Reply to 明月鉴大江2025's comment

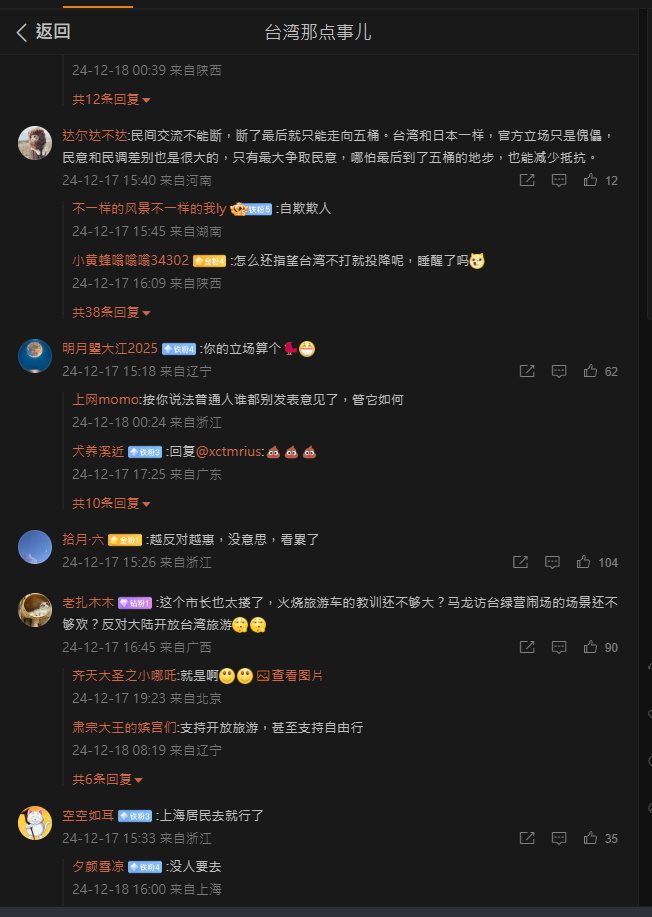pyautogui.click(x=559, y=371)
